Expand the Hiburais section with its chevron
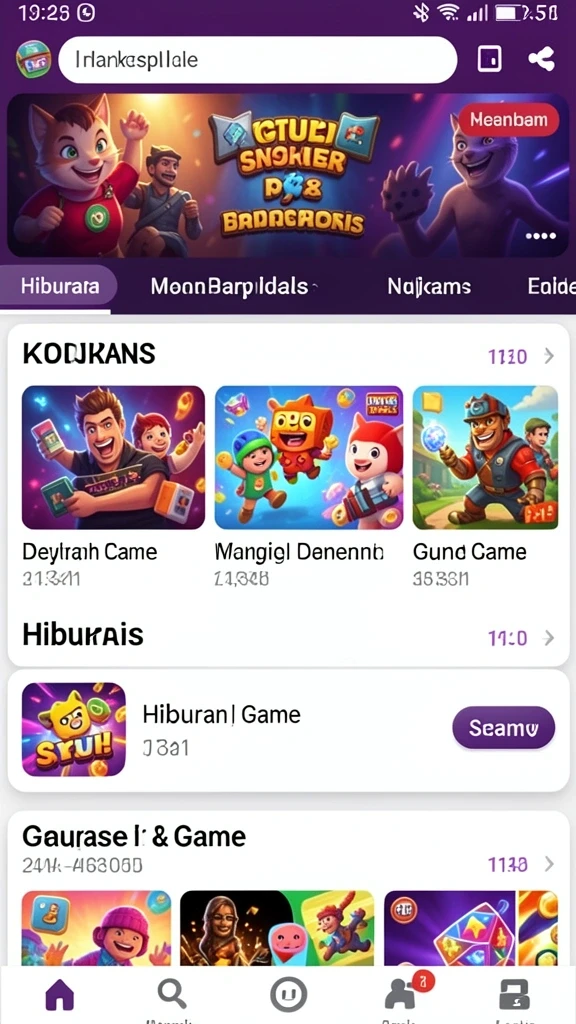The width and height of the screenshot is (576, 1024). coord(549,638)
